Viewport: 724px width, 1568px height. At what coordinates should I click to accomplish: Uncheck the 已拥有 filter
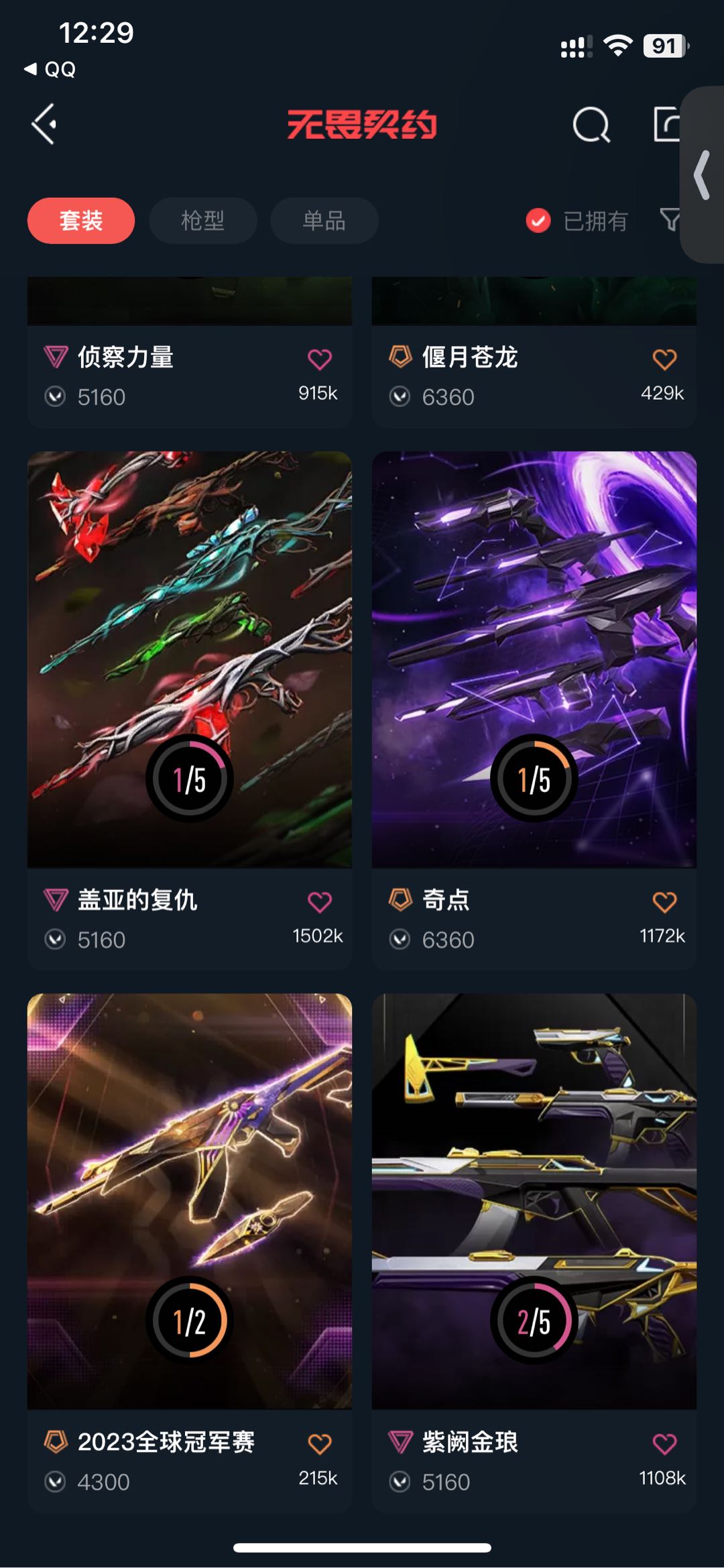point(538,221)
